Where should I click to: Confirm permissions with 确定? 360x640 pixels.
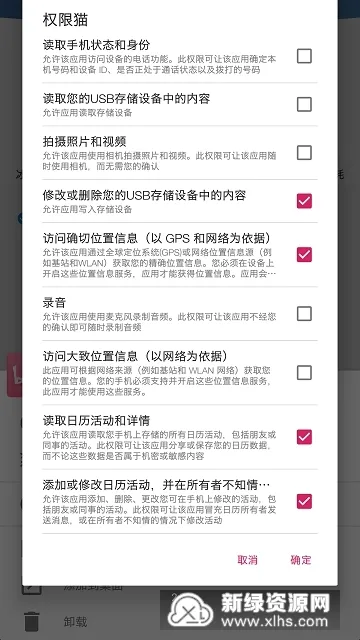click(x=301, y=560)
